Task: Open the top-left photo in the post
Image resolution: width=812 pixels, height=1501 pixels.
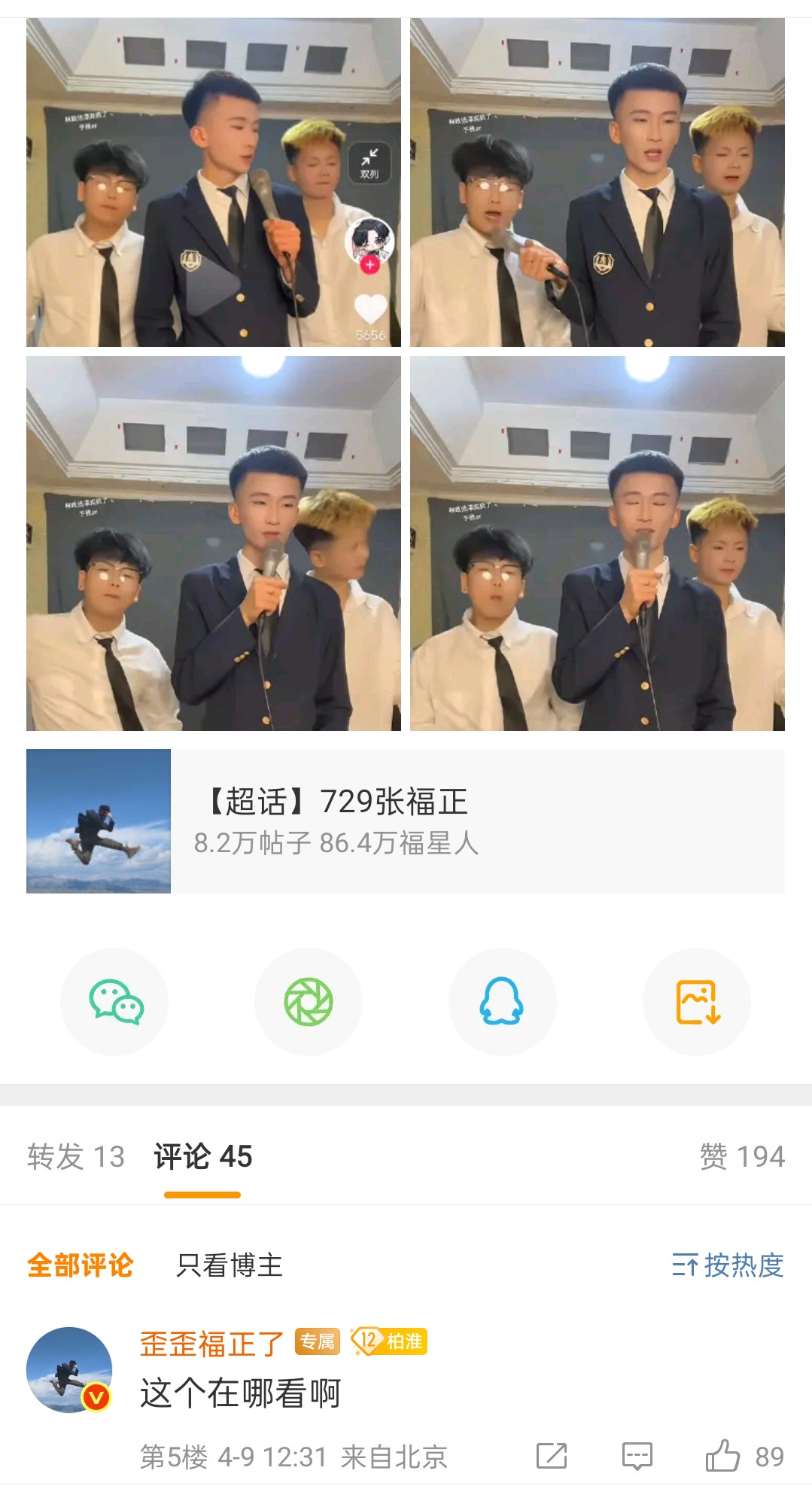Action: (x=214, y=182)
